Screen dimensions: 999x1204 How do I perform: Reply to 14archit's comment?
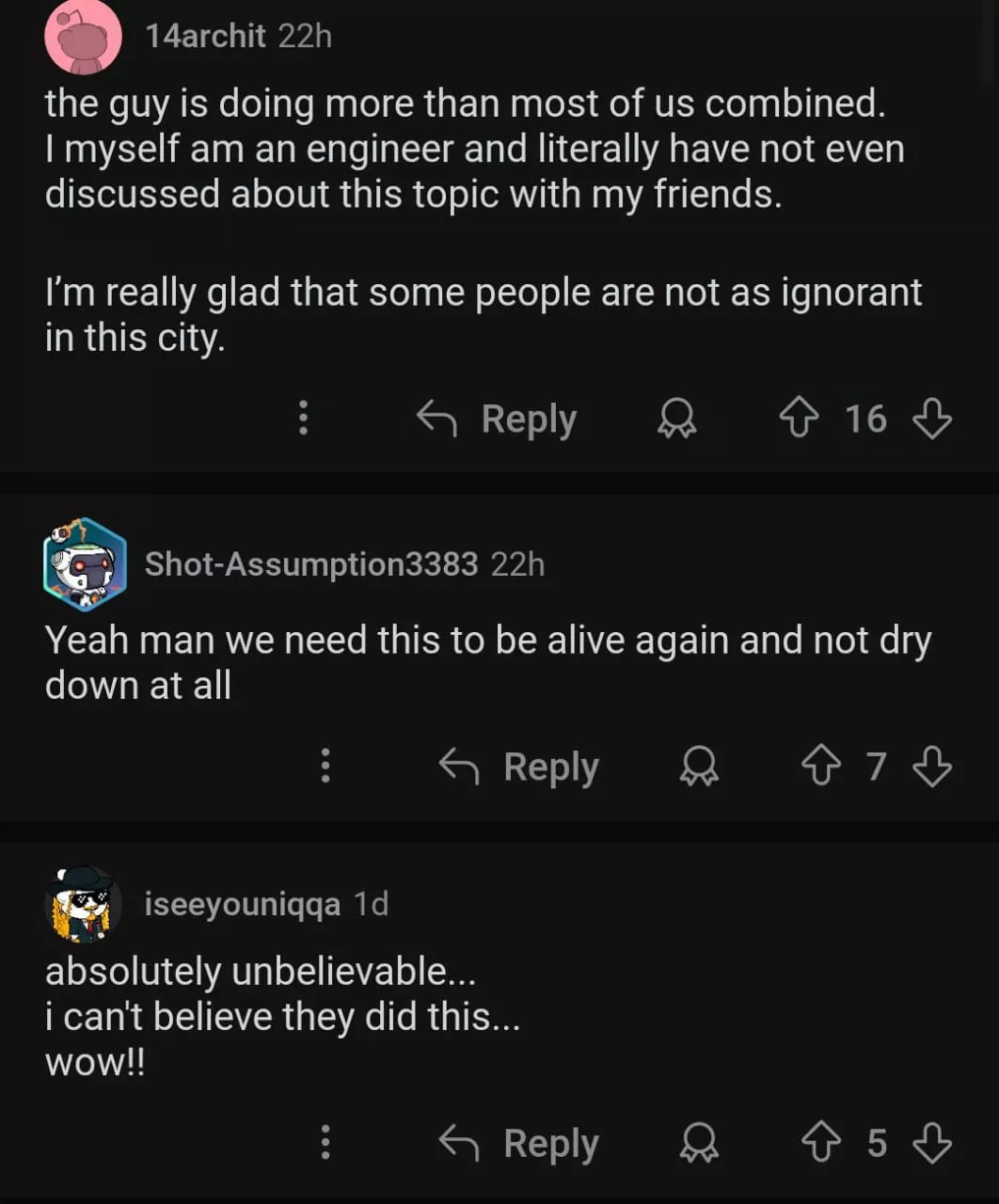tap(497, 419)
